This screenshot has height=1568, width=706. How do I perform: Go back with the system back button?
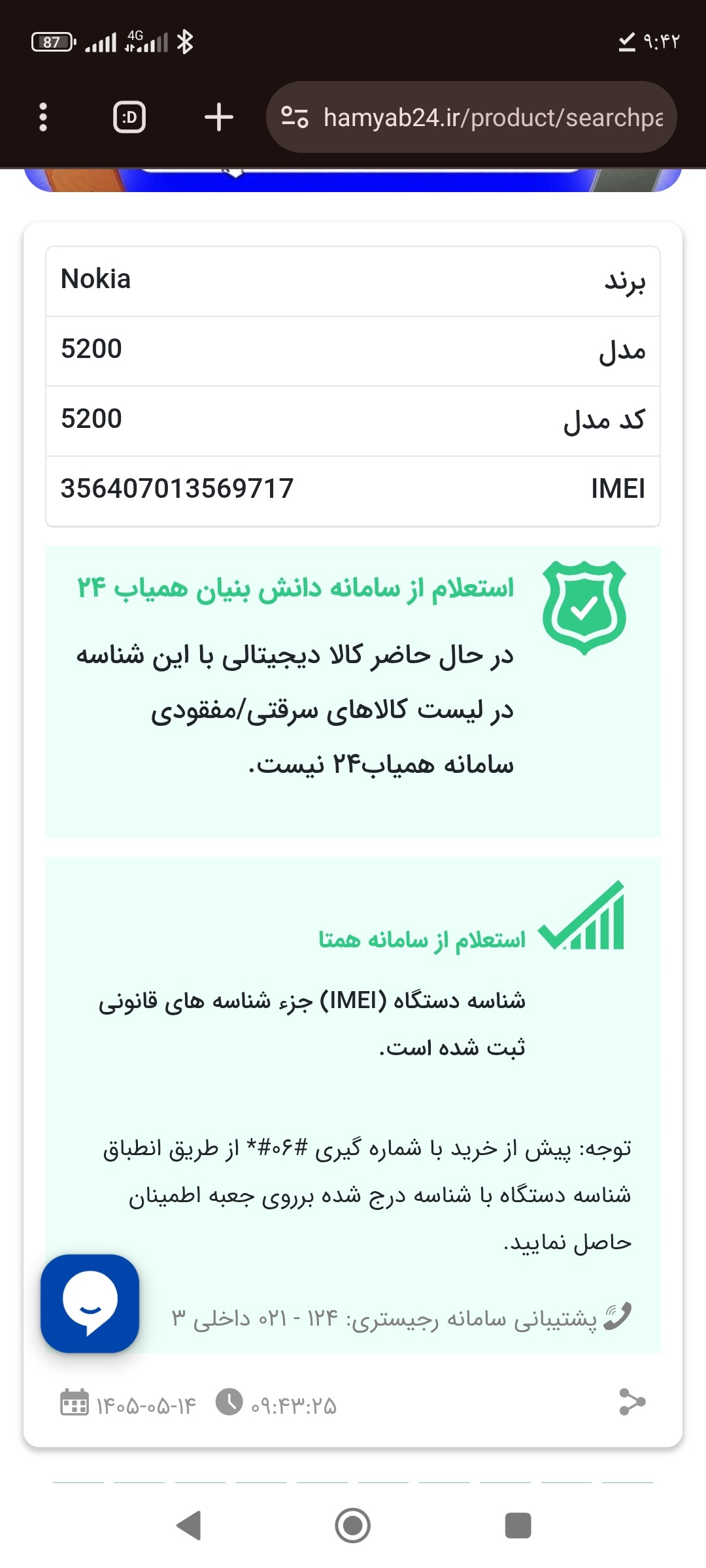point(189,1526)
